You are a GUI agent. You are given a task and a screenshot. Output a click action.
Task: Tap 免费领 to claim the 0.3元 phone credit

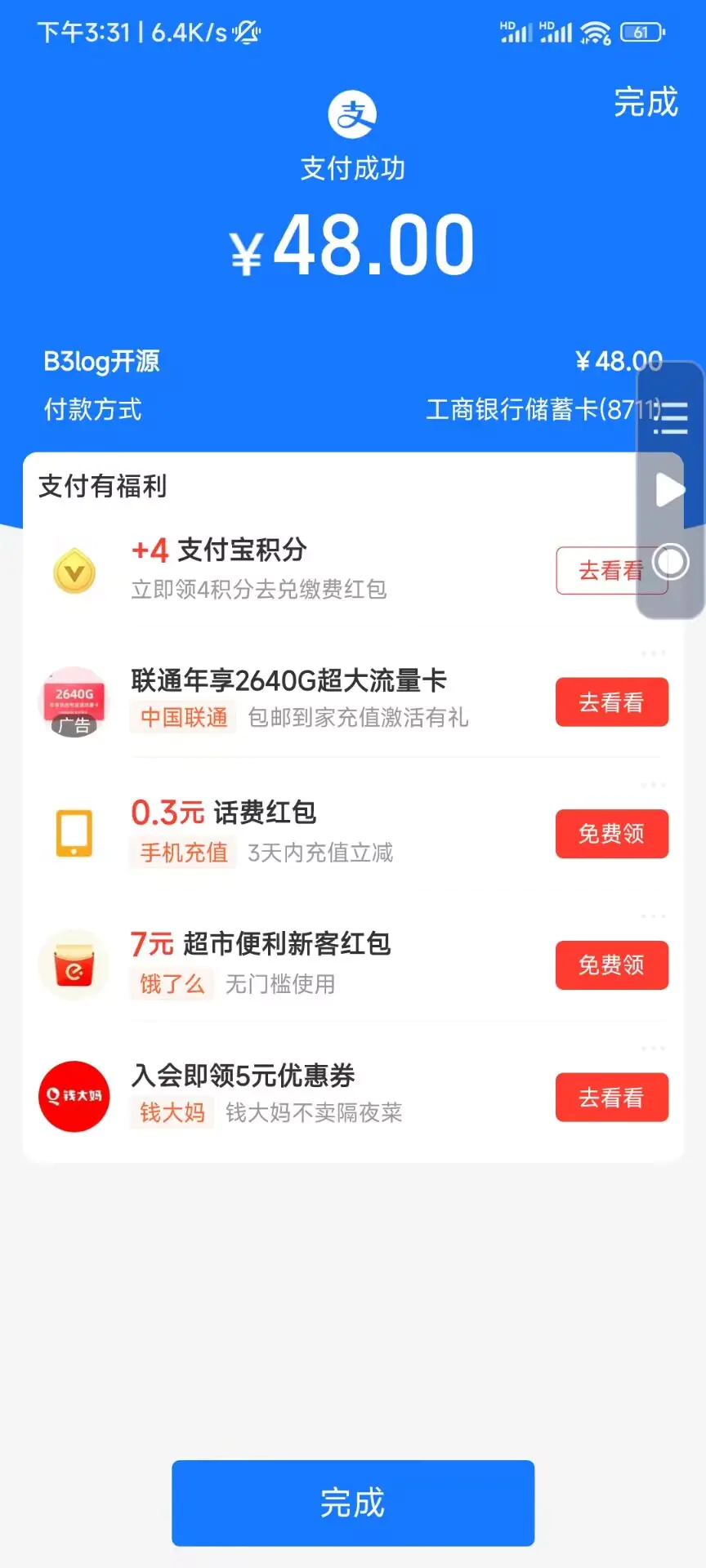(611, 834)
